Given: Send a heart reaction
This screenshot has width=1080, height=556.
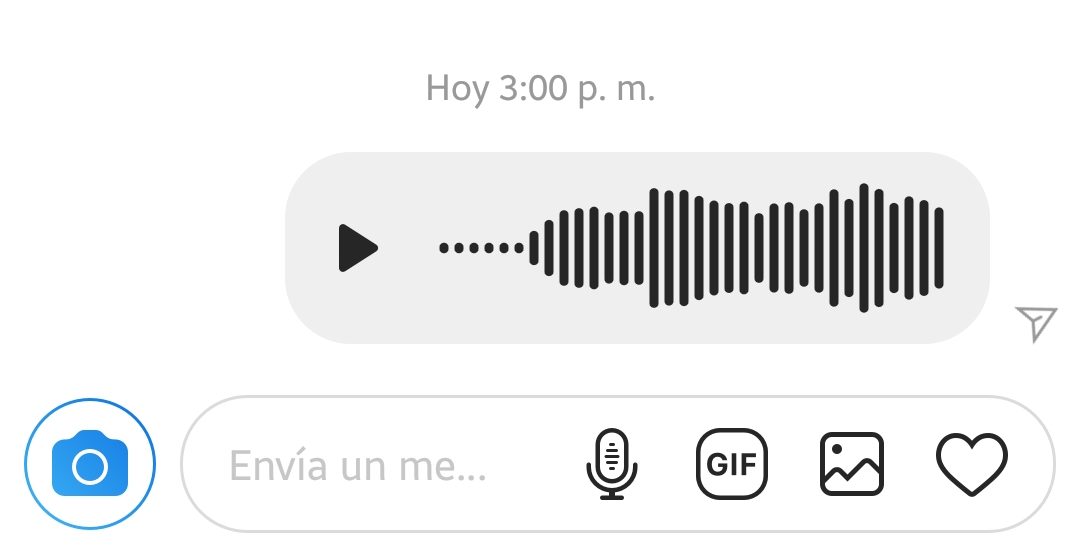Looking at the screenshot, I should 973,464.
